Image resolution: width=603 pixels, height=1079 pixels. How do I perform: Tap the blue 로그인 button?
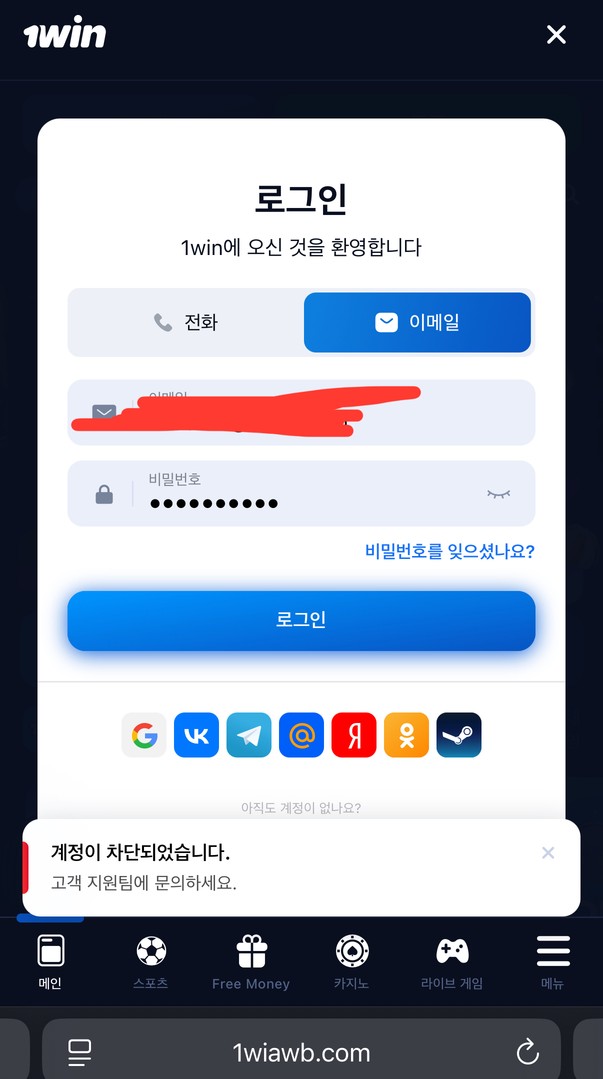point(301,620)
